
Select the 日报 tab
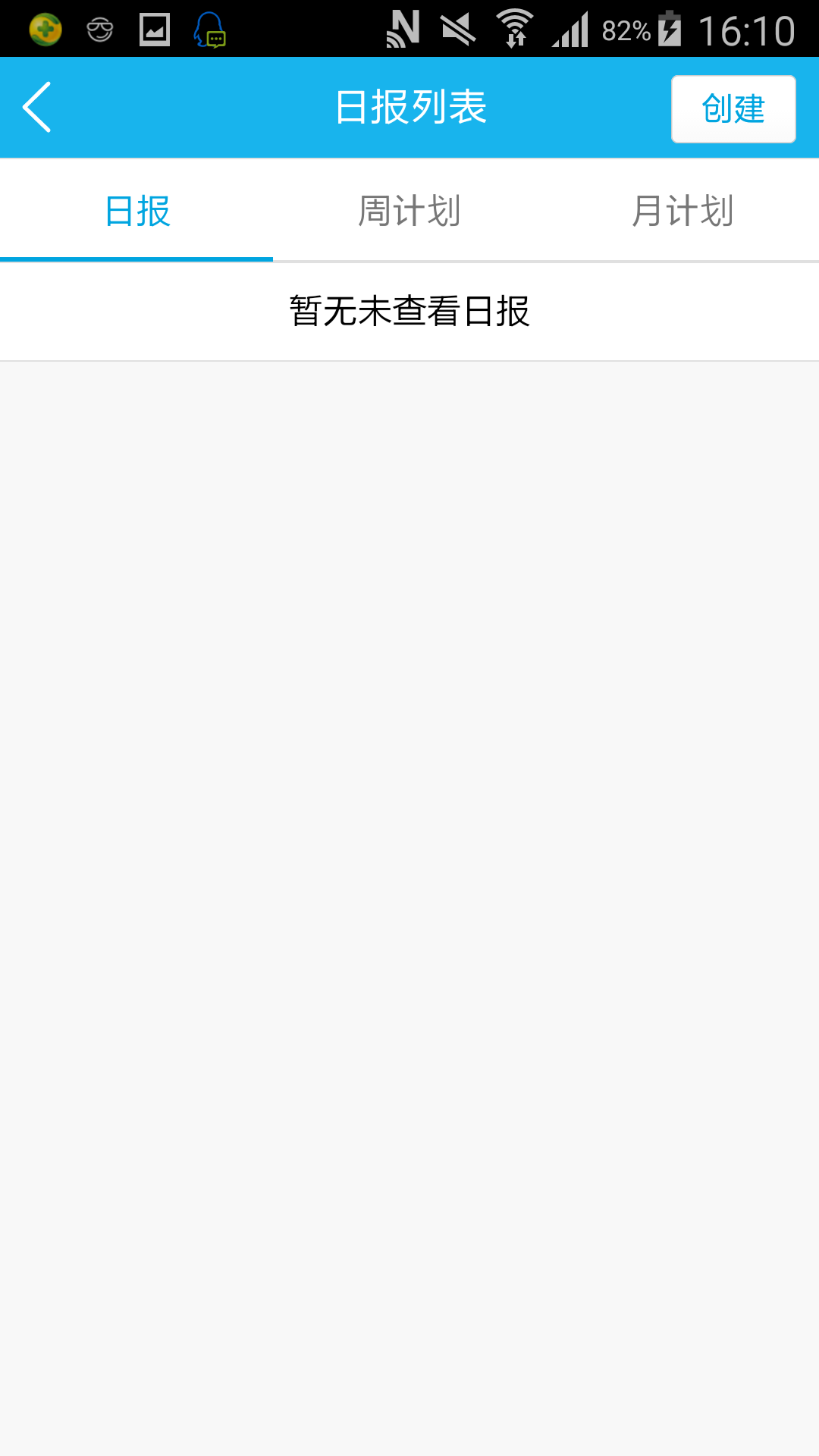pyautogui.click(x=136, y=211)
